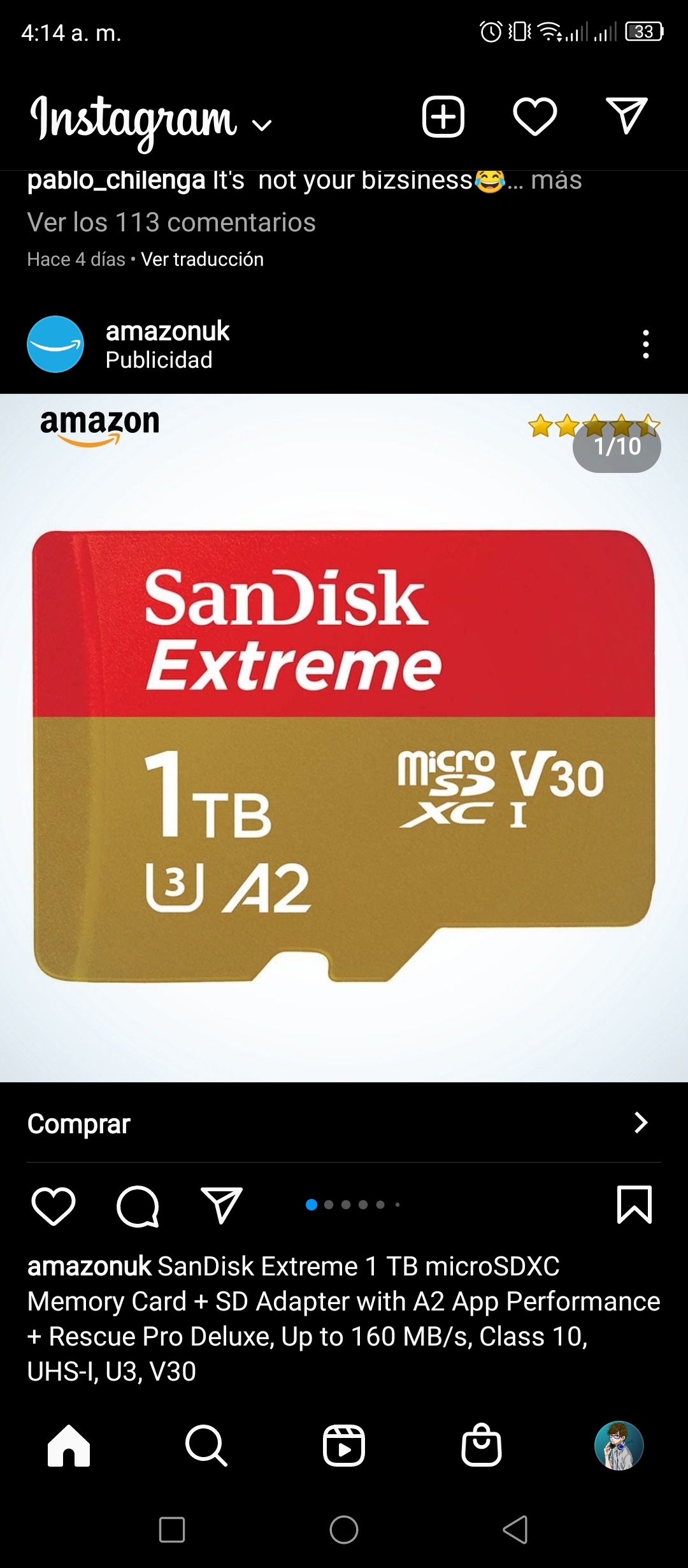Tap the Comprar call-to-action row
Viewport: 688px width, 1568px height.
click(344, 1123)
